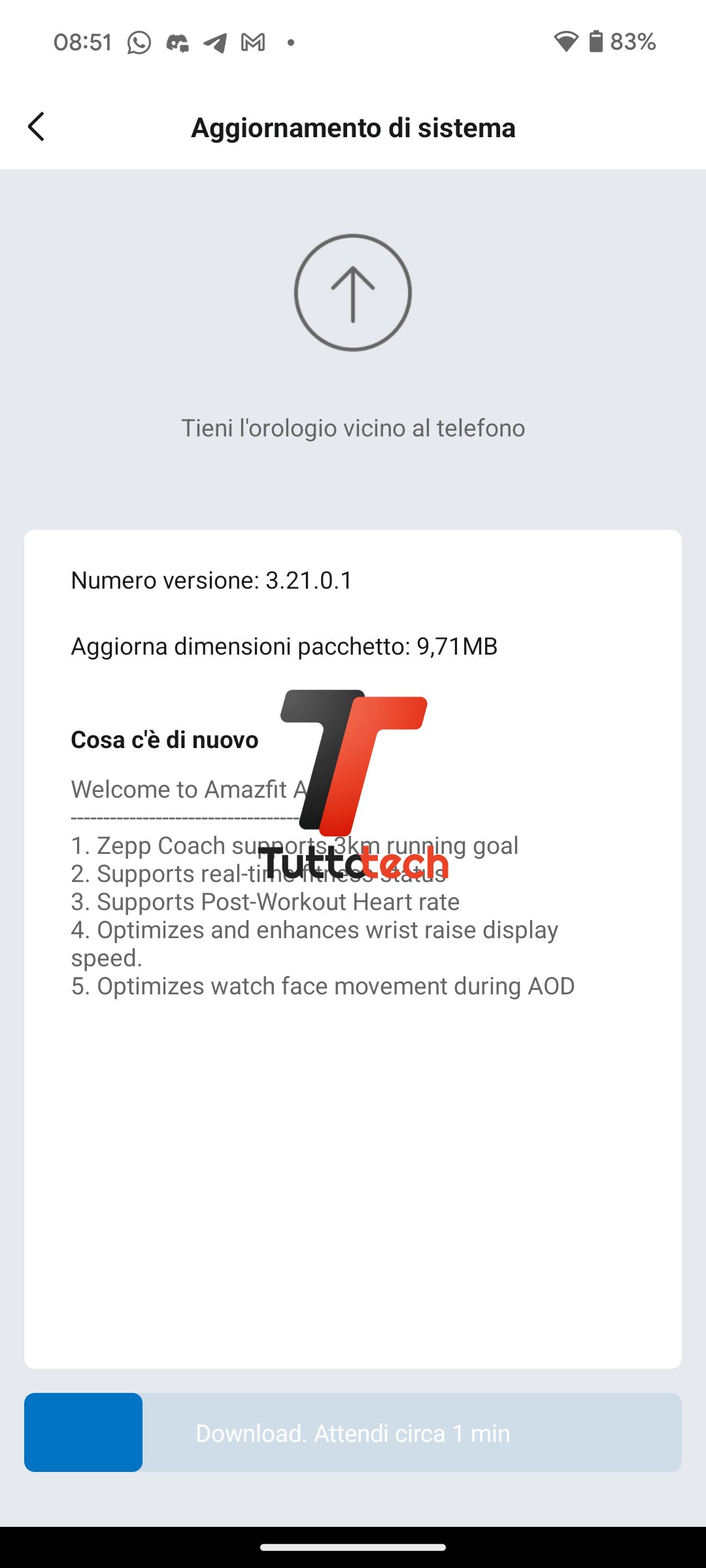
Task: Tap the Telegram notification icon
Action: pos(214,42)
